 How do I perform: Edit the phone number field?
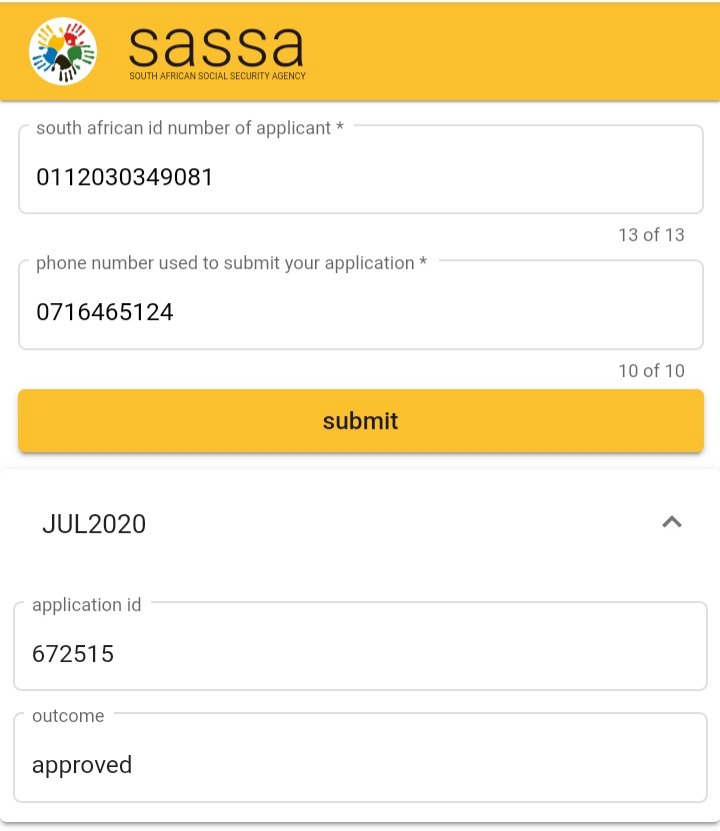point(360,312)
